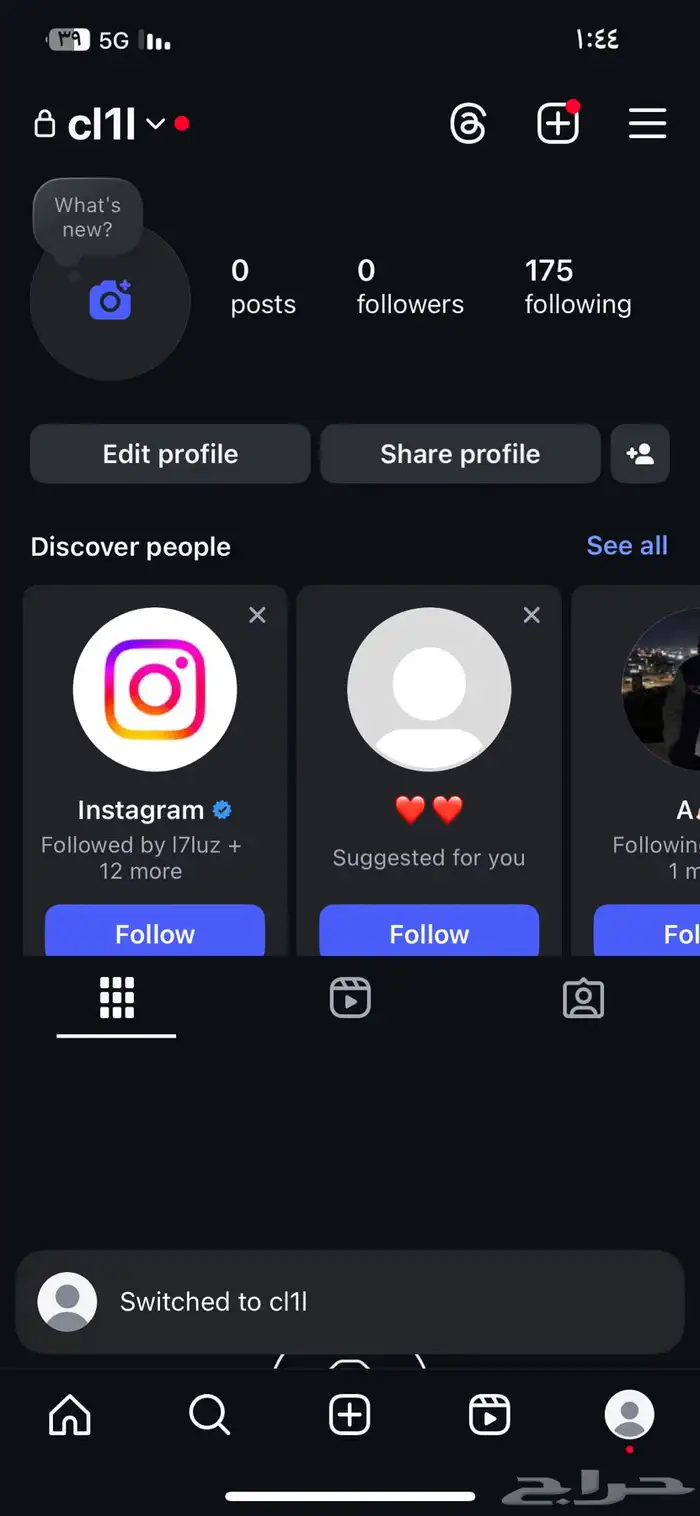Open the What's new note bubble
Viewport: 700px width, 1516px height.
88,217
